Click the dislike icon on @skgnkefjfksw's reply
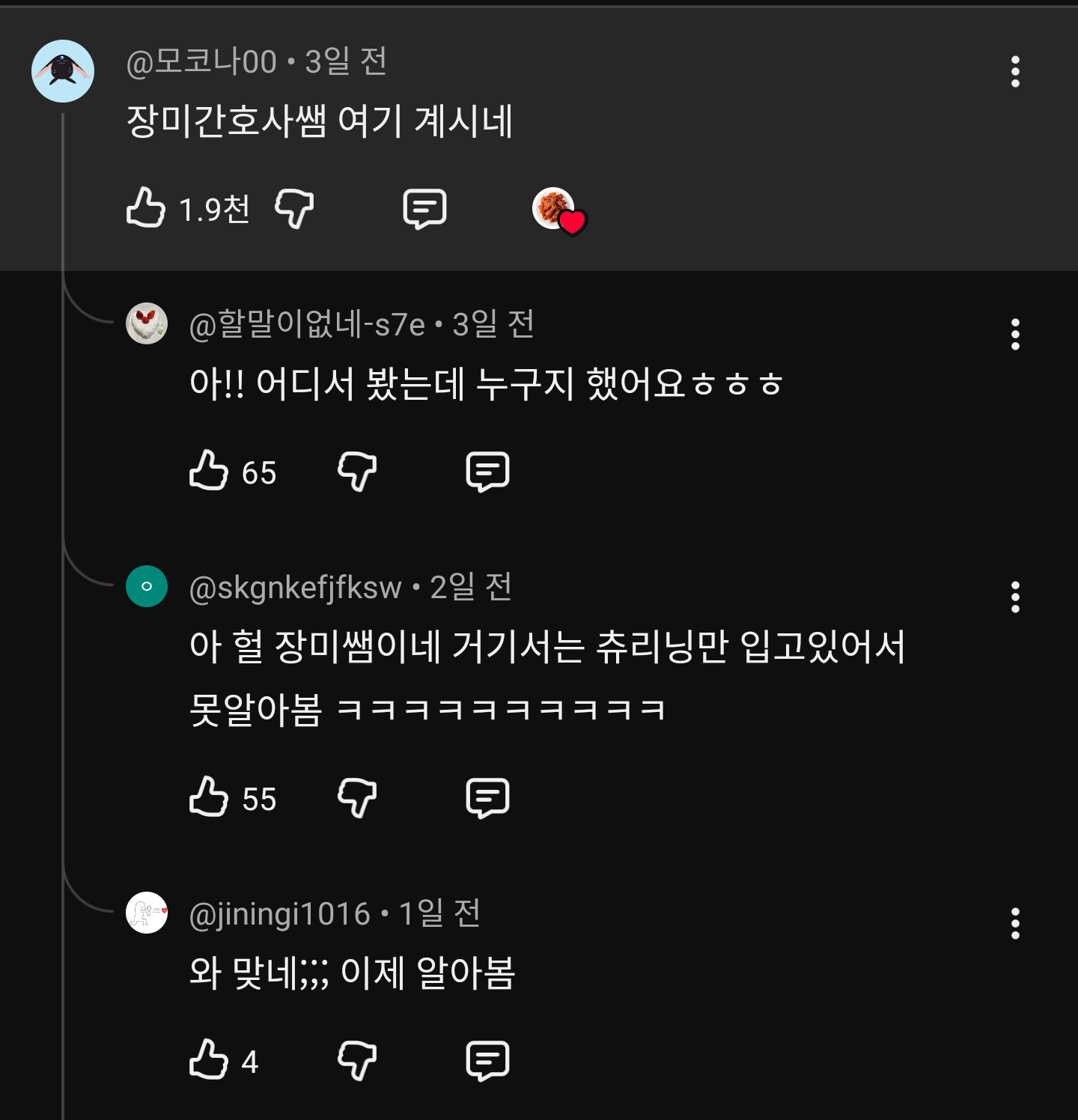This screenshot has width=1078, height=1120. [357, 797]
